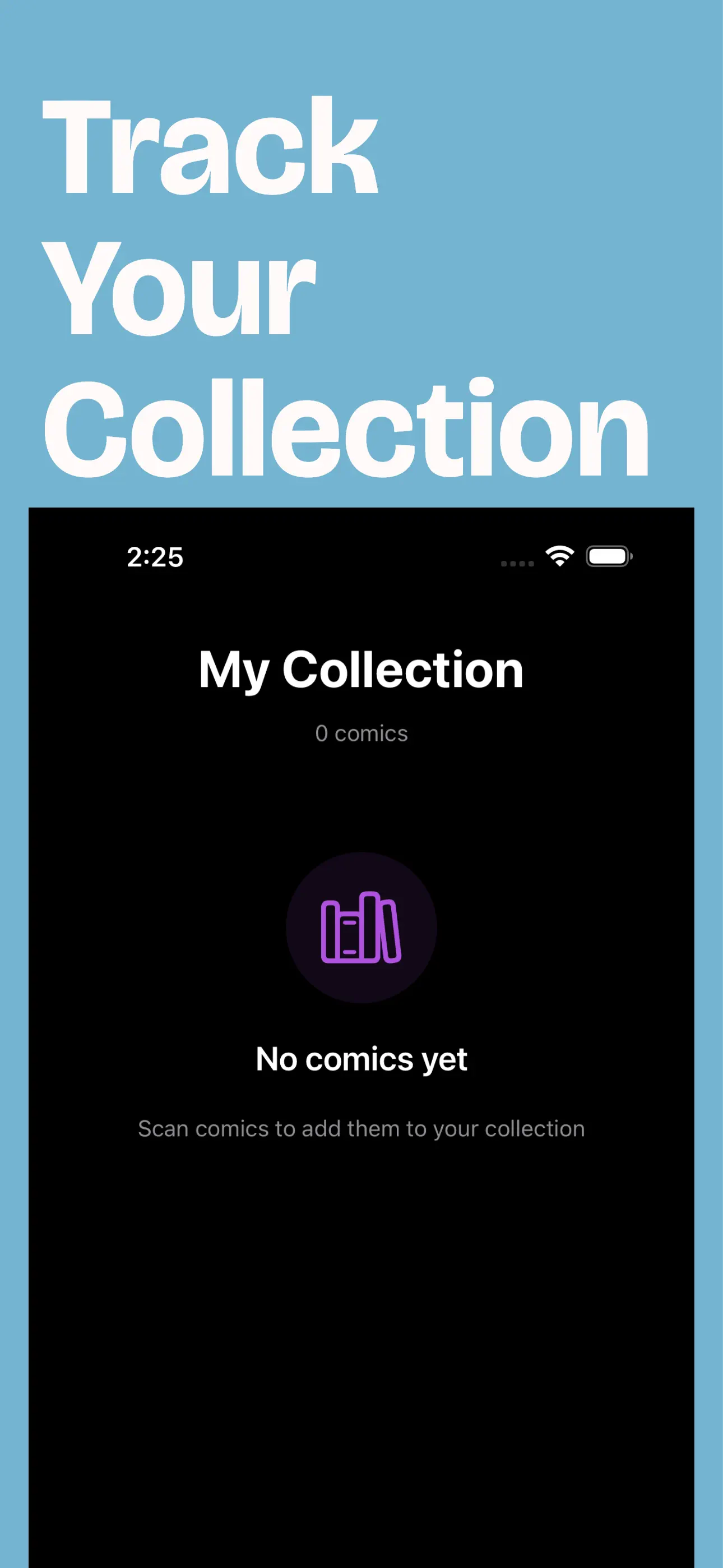Tap the My Collection title
The image size is (723, 1568).
[361, 668]
